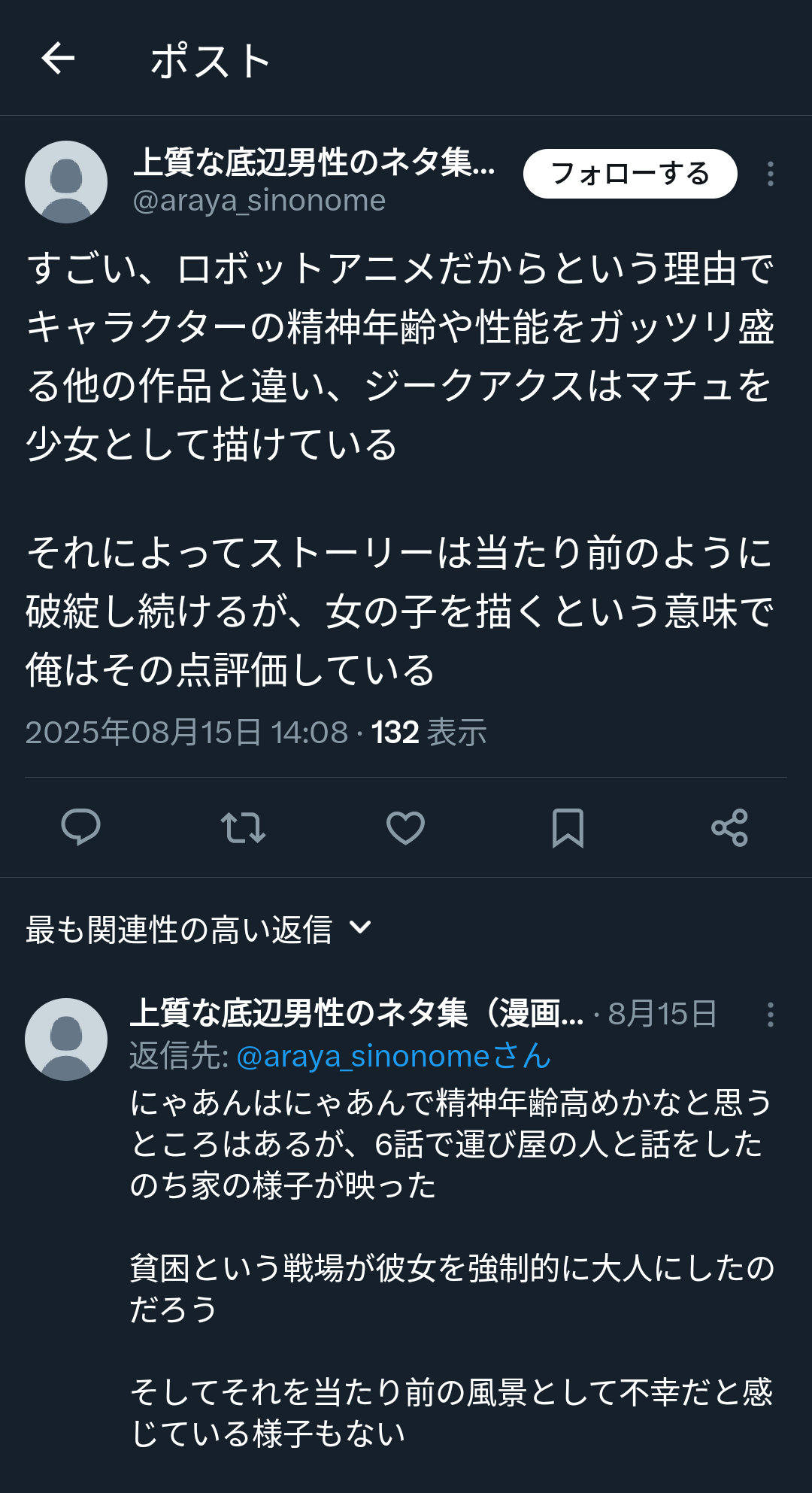Screen dimensions: 812x1493
Task: Open the reply author's avatar
Action: tap(66, 1039)
